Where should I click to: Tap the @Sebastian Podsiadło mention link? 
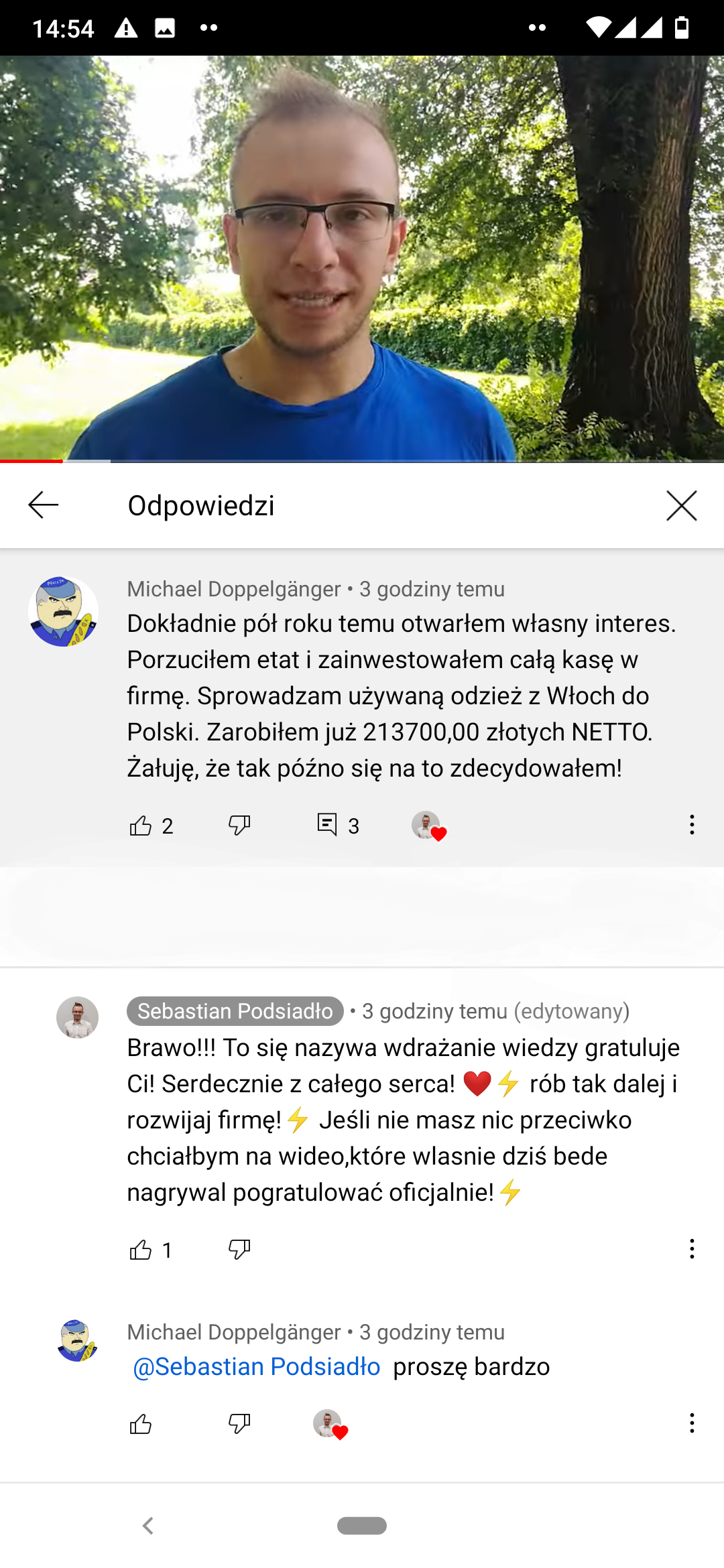tap(257, 1366)
